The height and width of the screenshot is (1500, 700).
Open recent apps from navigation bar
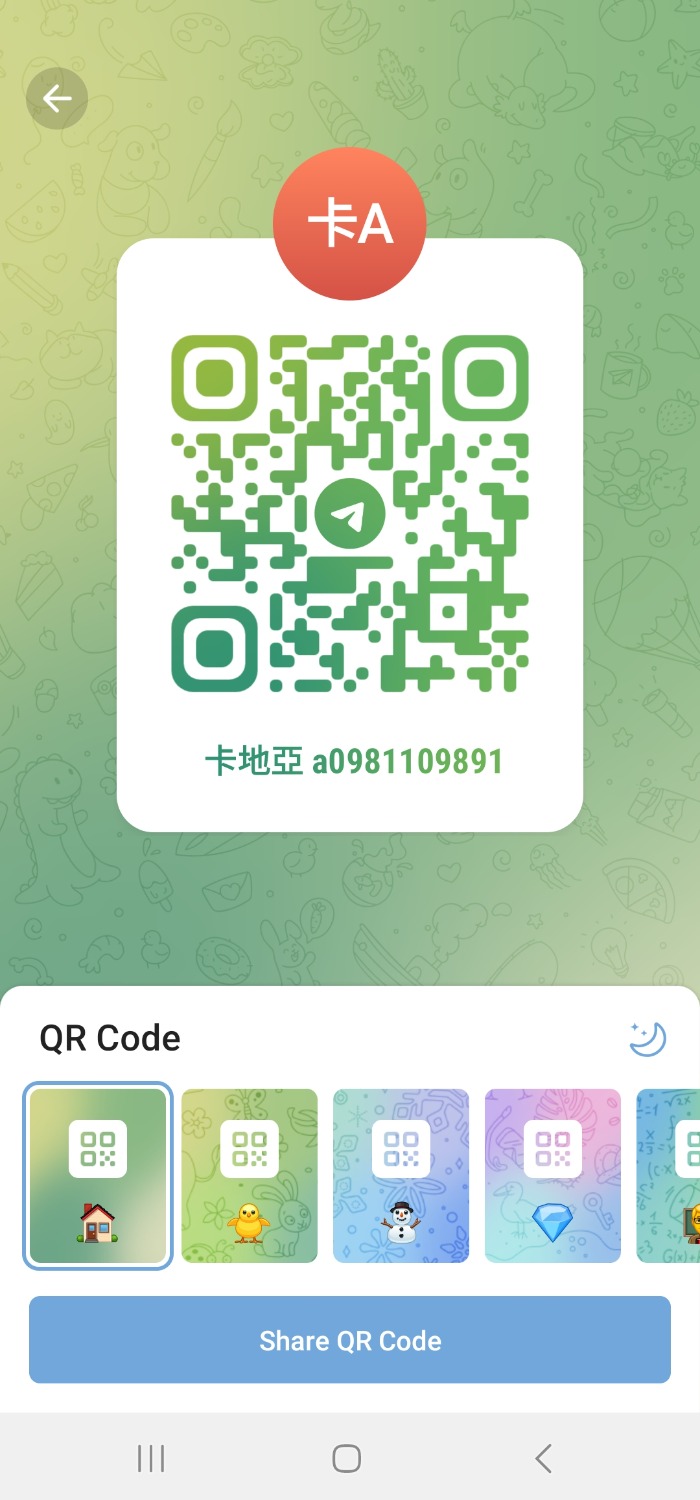coord(151,1459)
